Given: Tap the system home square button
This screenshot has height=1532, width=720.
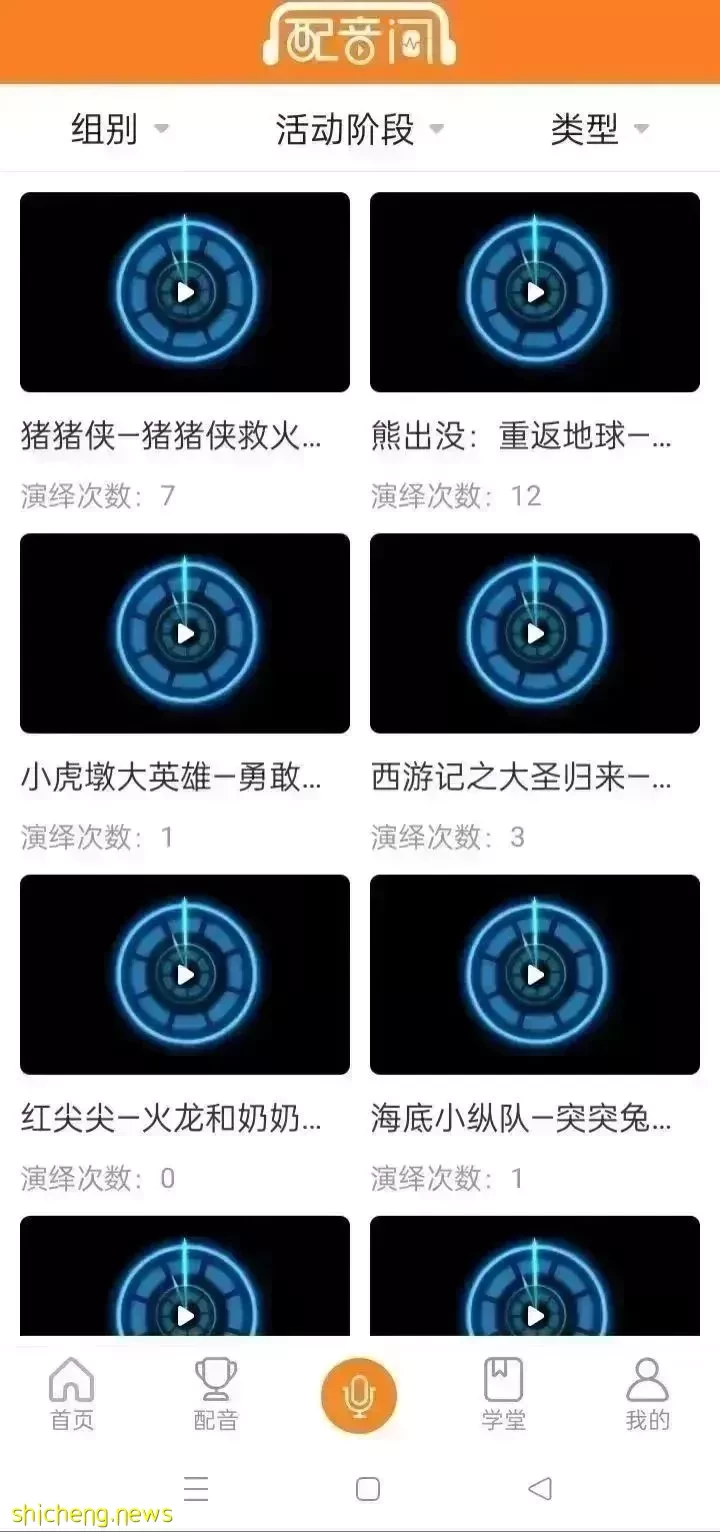Looking at the screenshot, I should (368, 1489).
